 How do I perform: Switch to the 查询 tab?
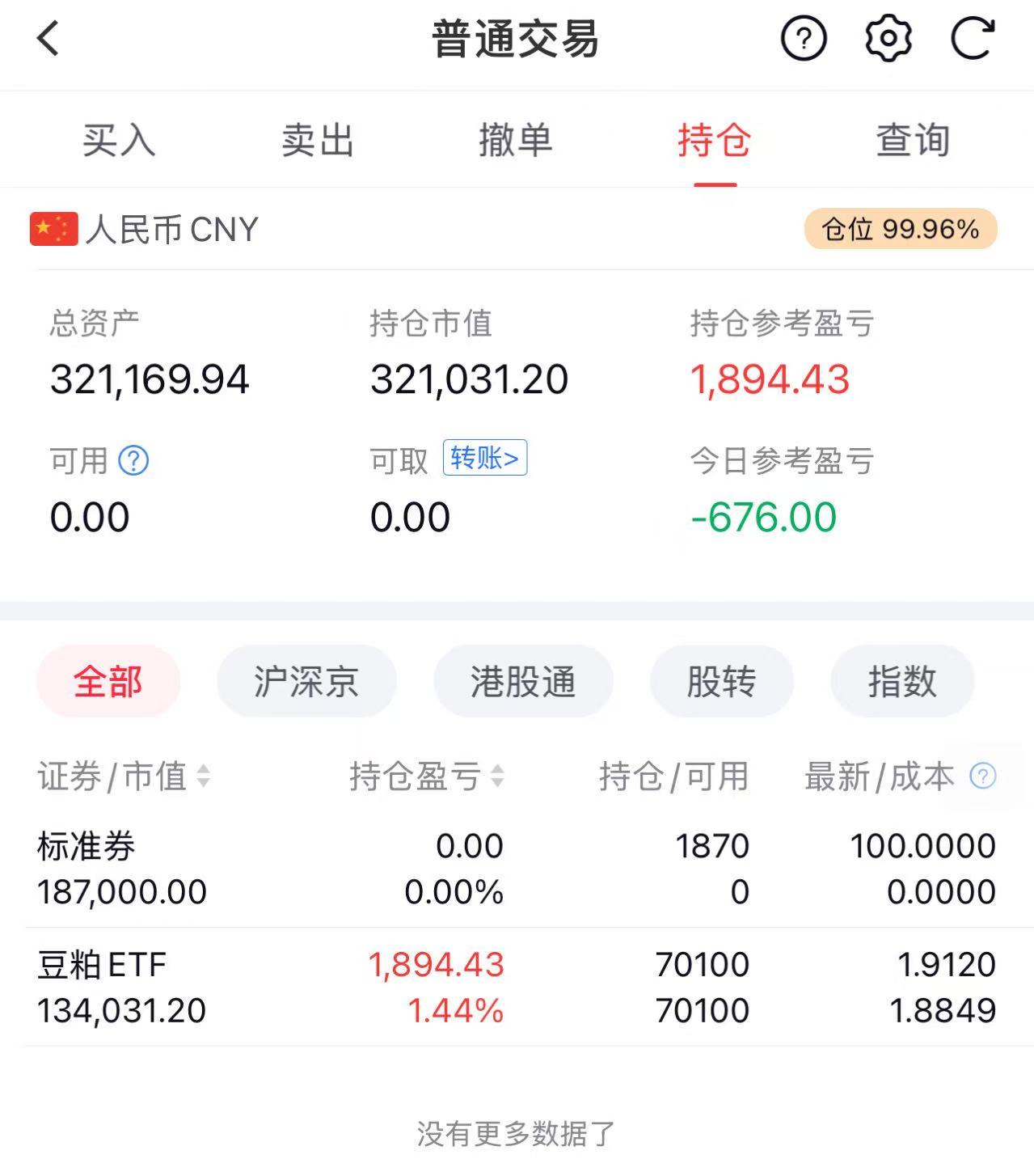(x=913, y=141)
